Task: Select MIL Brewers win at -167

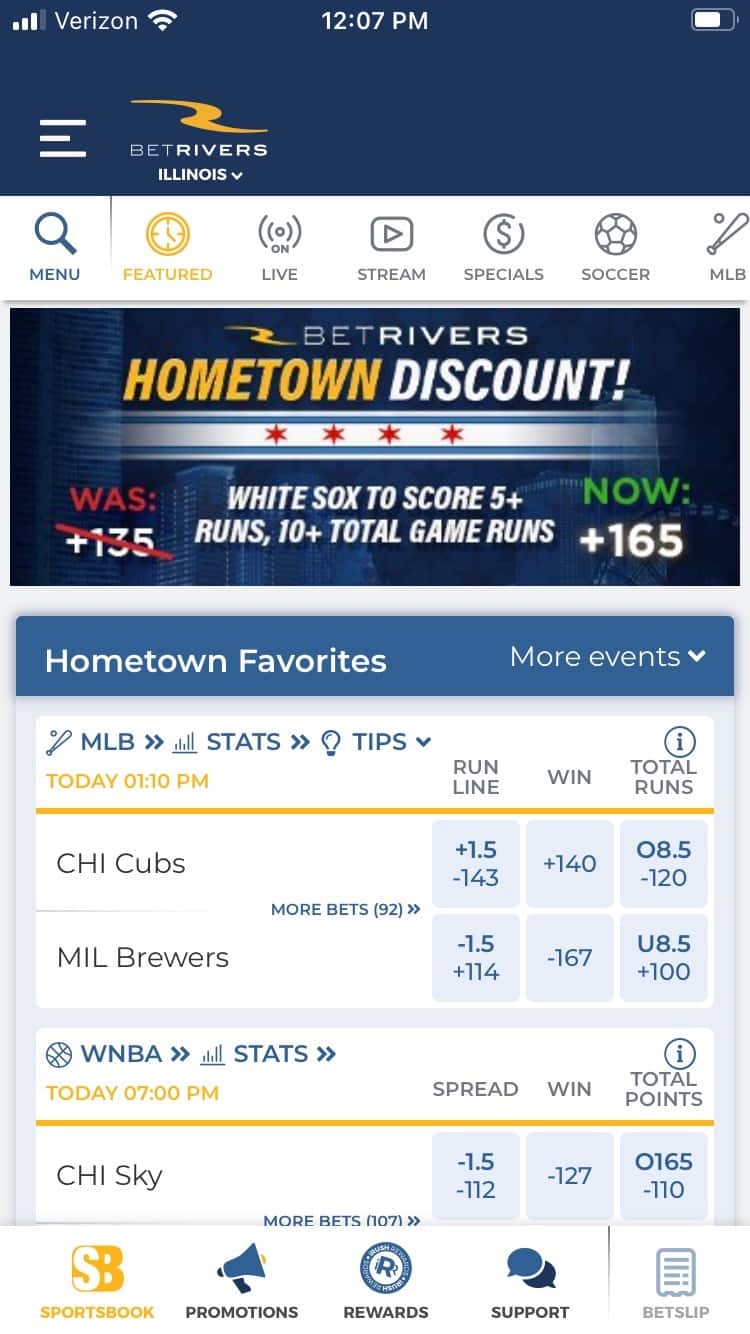Action: (x=569, y=958)
